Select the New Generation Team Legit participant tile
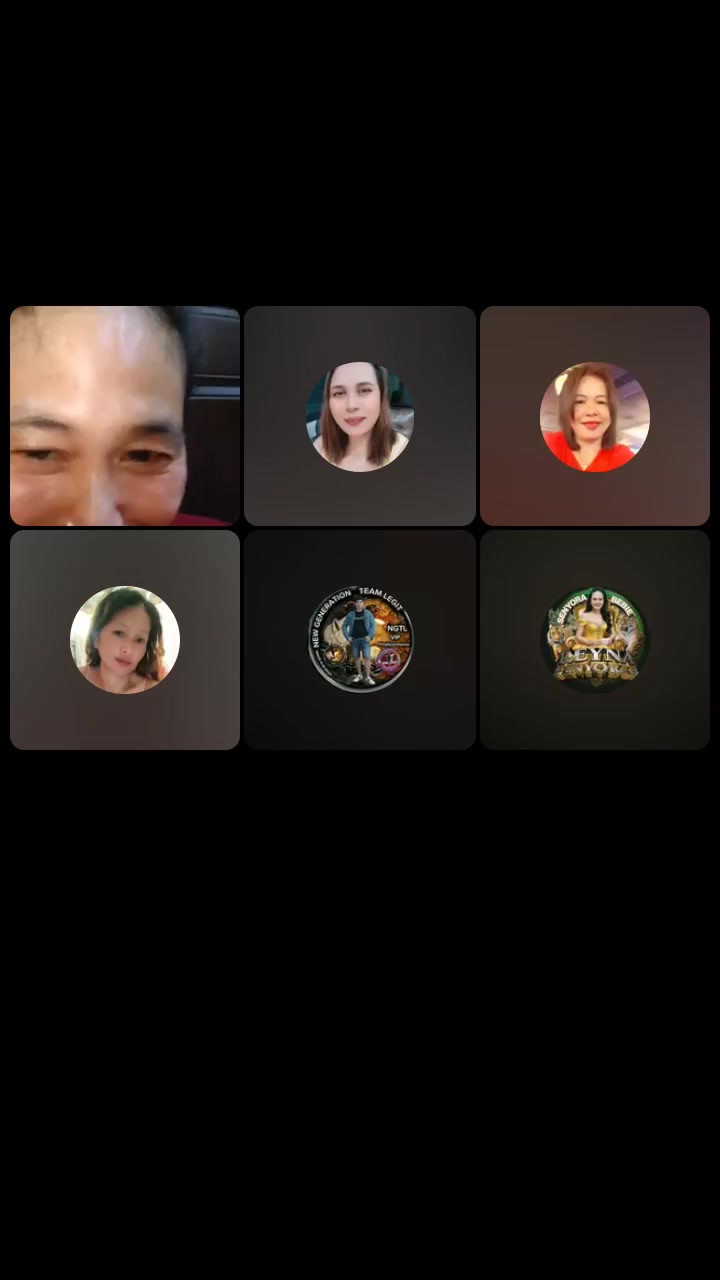 click(360, 640)
